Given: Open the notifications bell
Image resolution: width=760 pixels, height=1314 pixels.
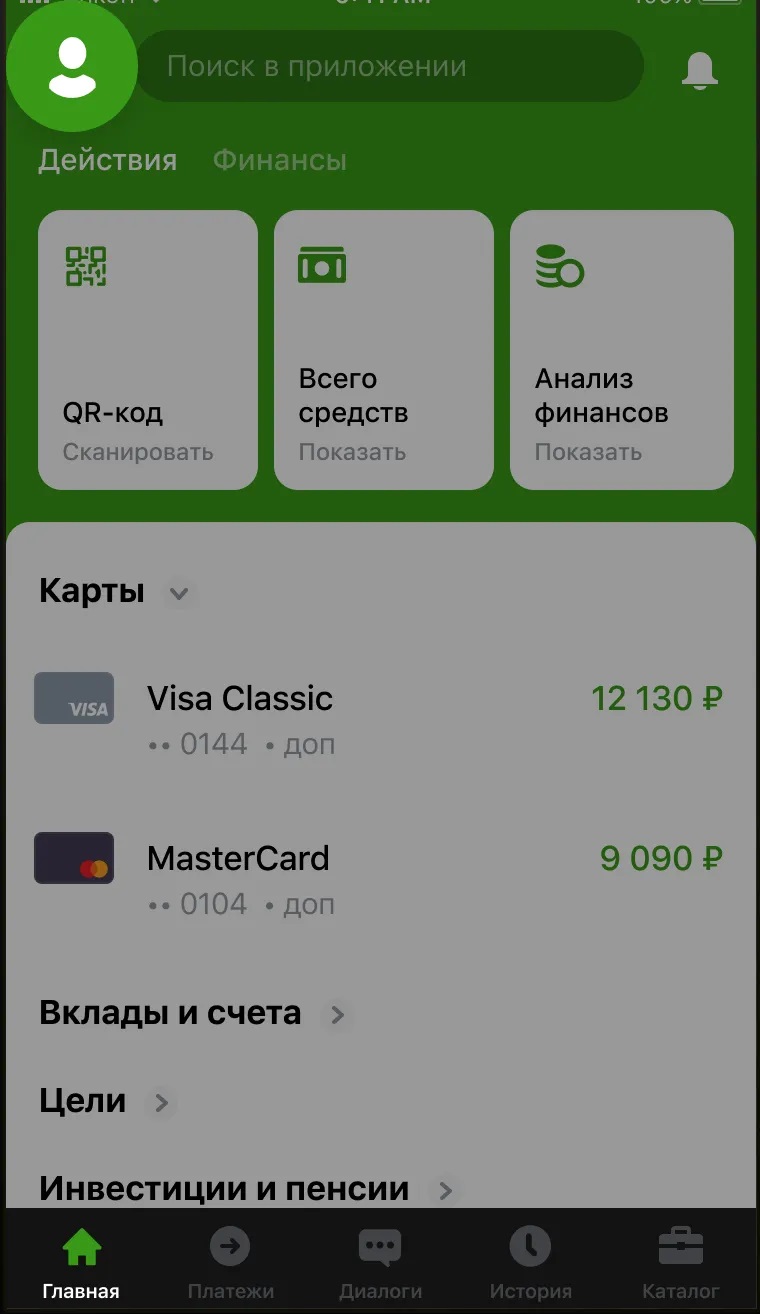Looking at the screenshot, I should 700,69.
